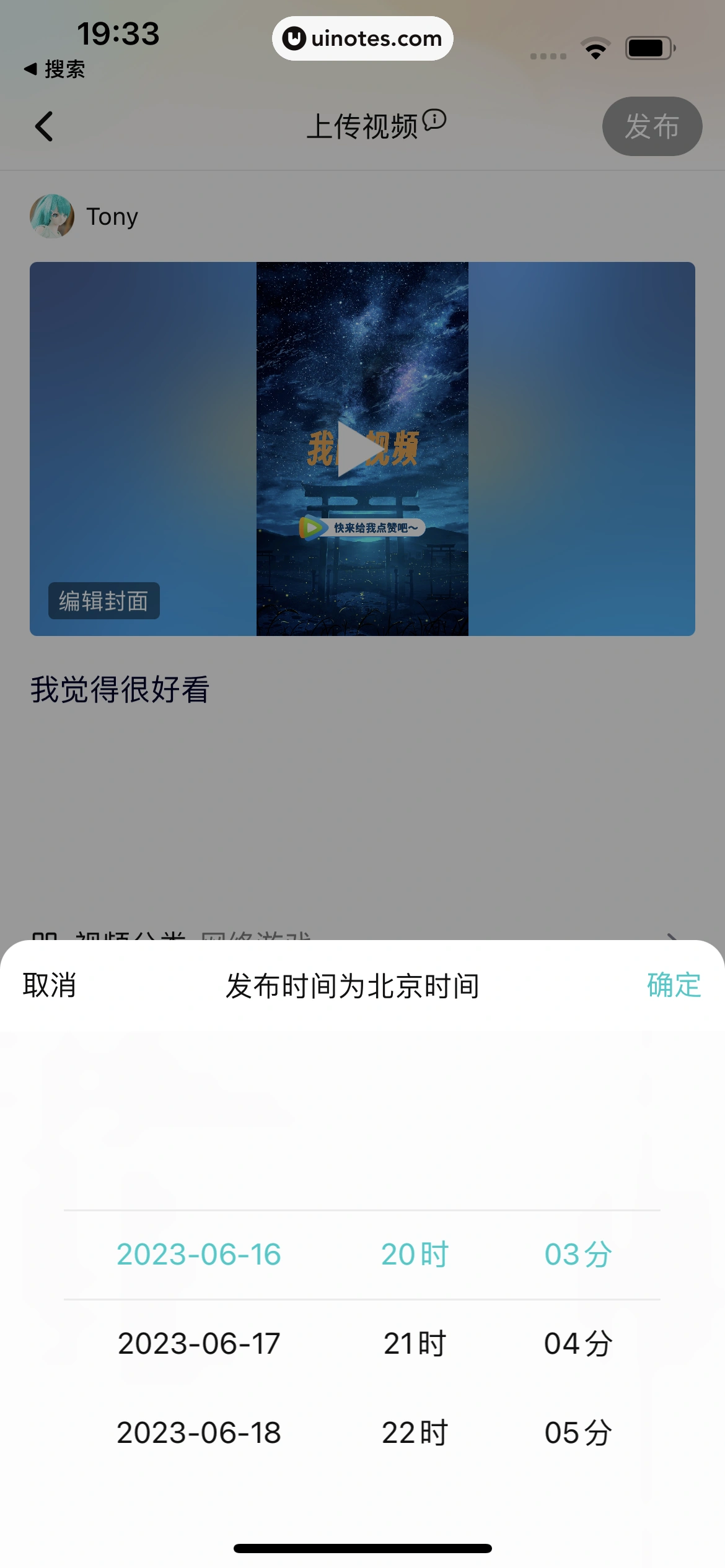Select the date 2023-06-17
The height and width of the screenshot is (1568, 725).
click(199, 1344)
